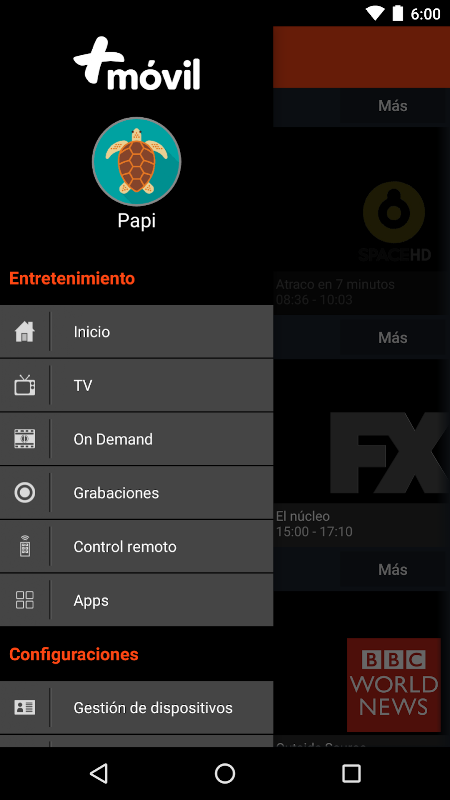Open the Inicio menu item
Viewport: 450px width, 800px height.
[x=136, y=332]
